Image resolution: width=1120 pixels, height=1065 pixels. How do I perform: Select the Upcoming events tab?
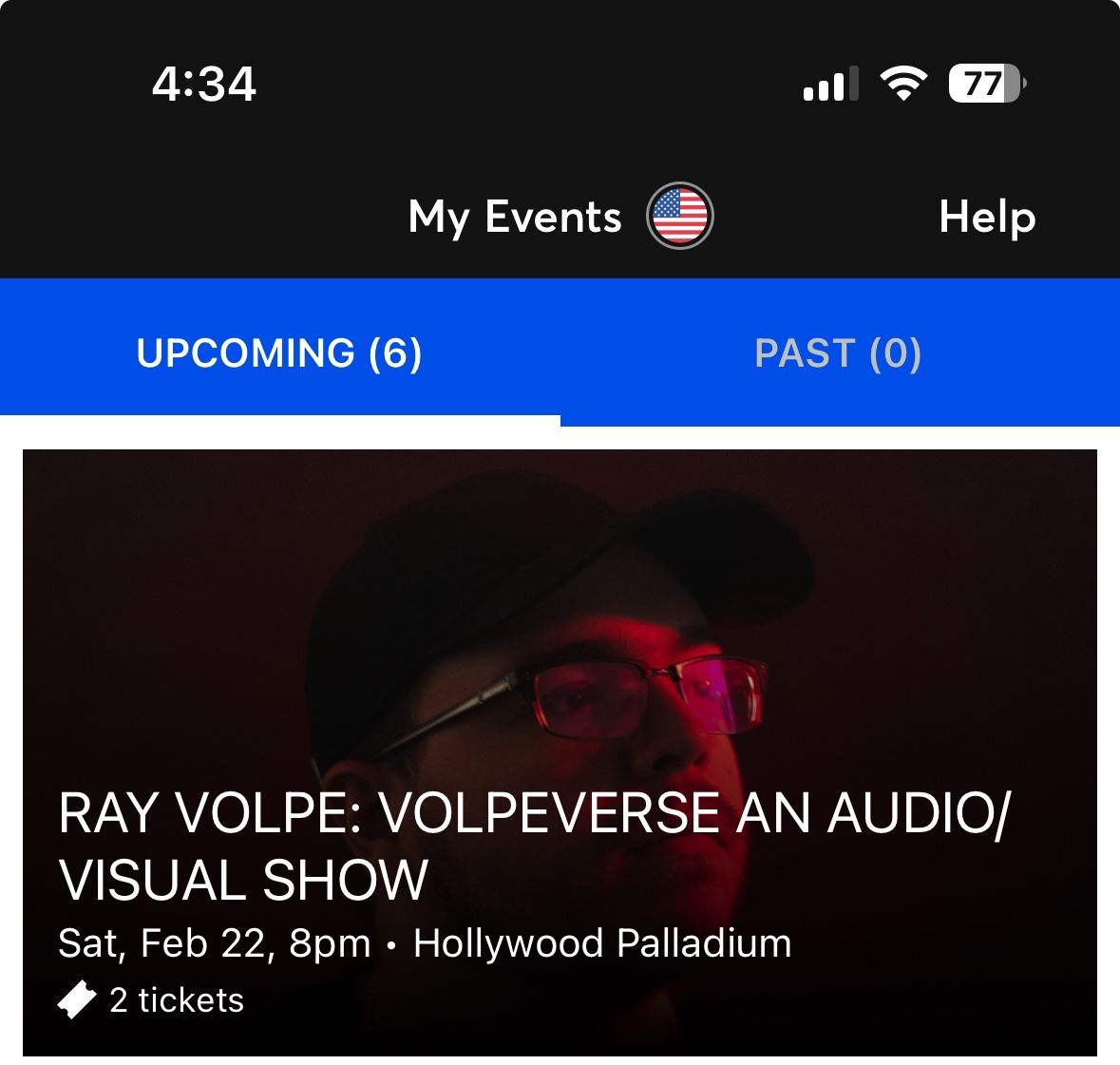click(x=279, y=353)
